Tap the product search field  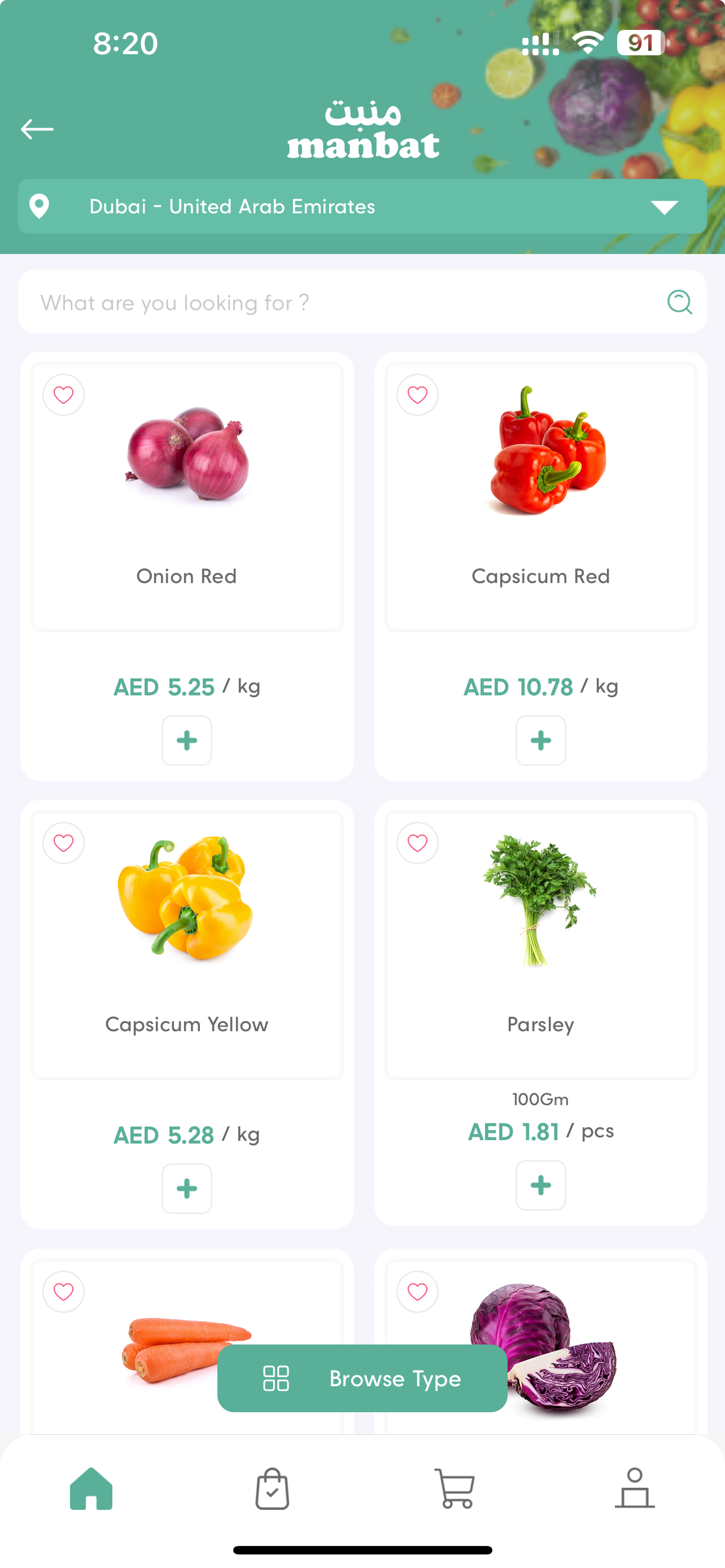(341, 302)
